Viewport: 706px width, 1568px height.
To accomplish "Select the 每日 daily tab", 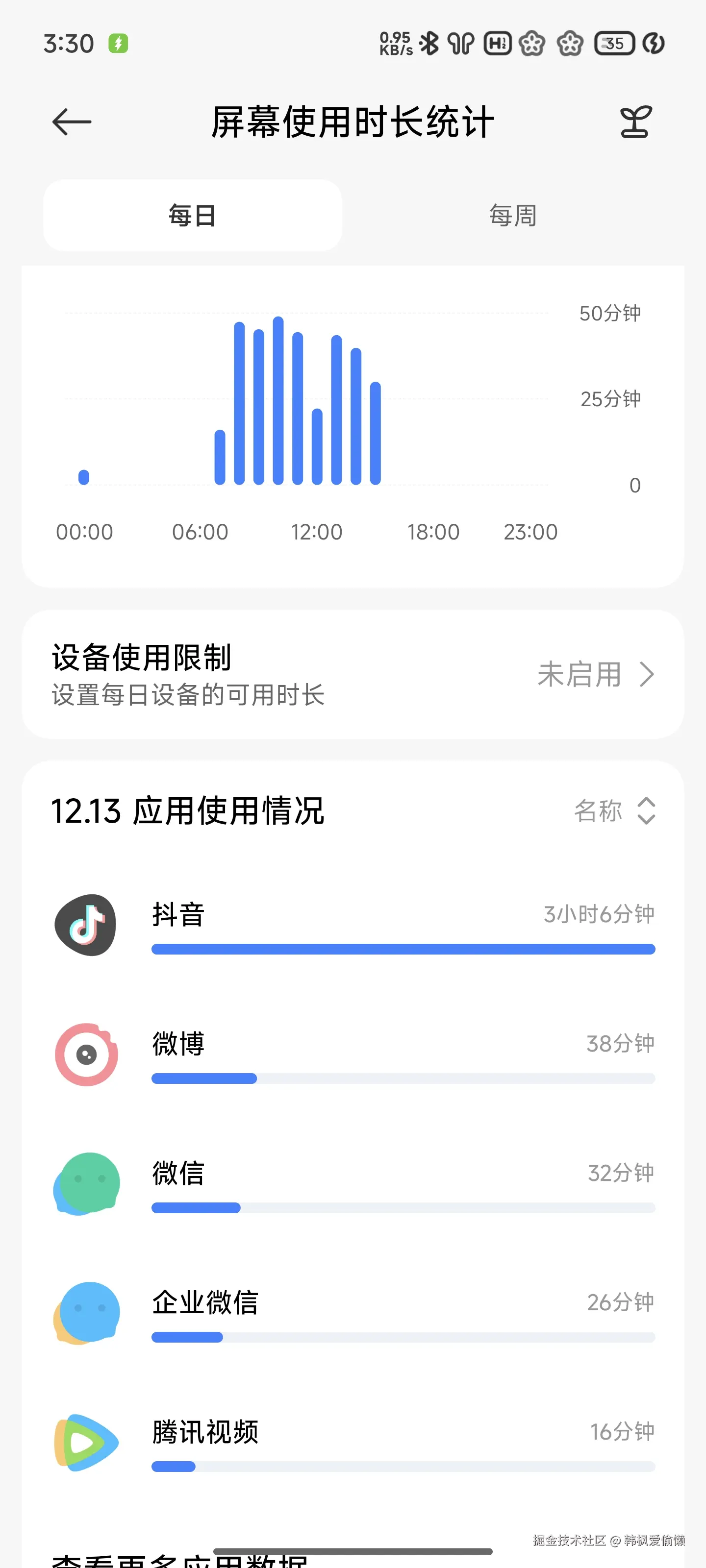I will coord(192,215).
